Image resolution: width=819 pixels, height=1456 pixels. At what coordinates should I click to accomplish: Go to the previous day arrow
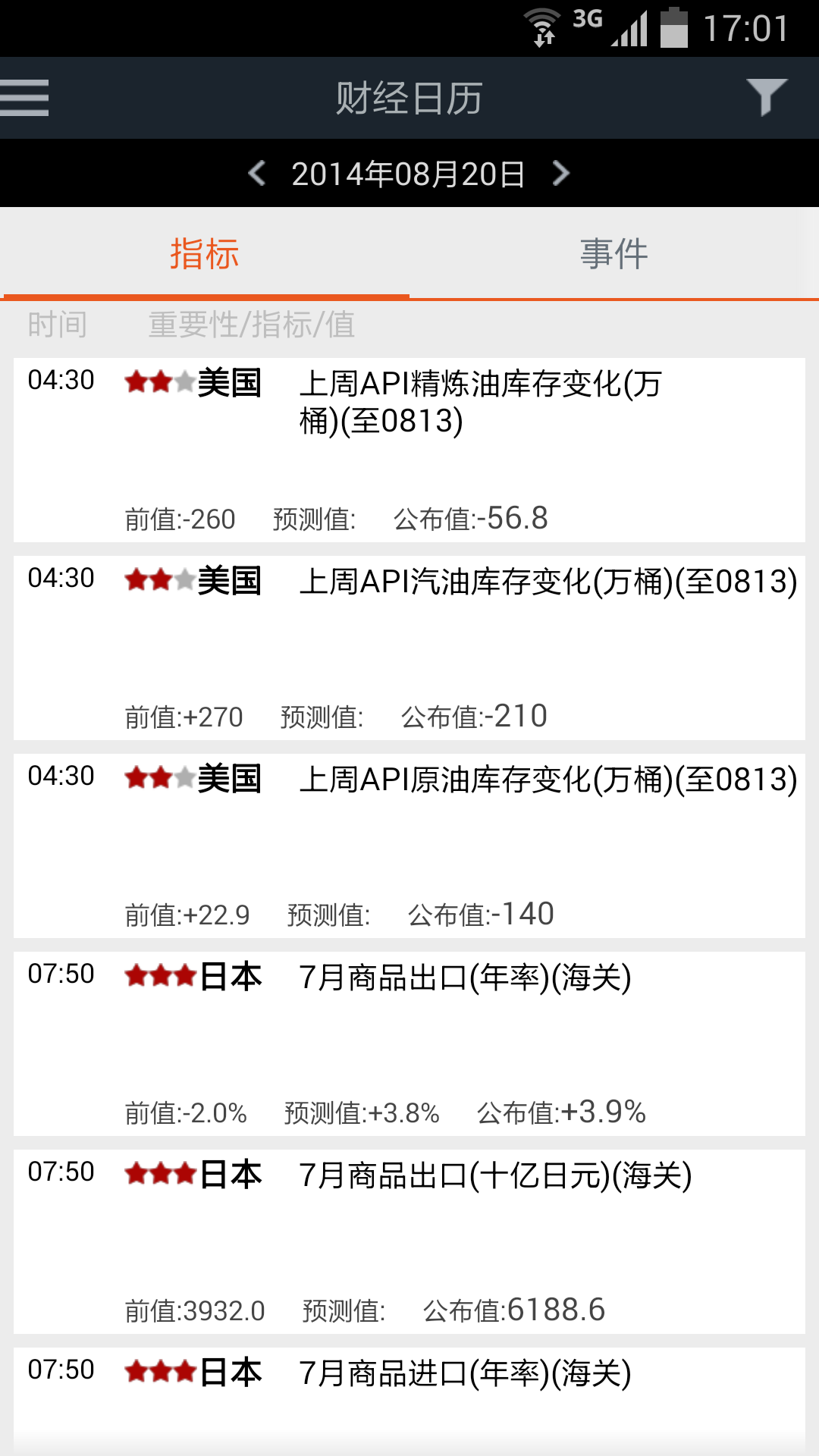tap(257, 174)
